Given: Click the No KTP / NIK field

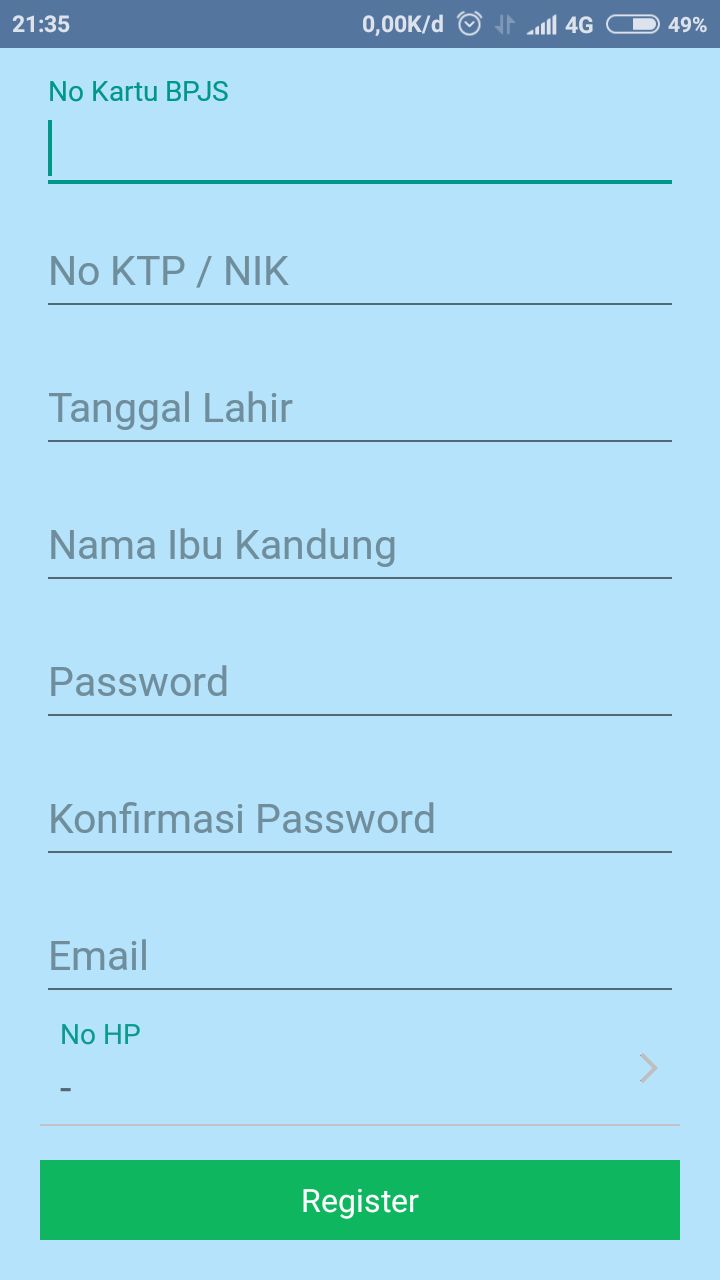Looking at the screenshot, I should tap(360, 273).
